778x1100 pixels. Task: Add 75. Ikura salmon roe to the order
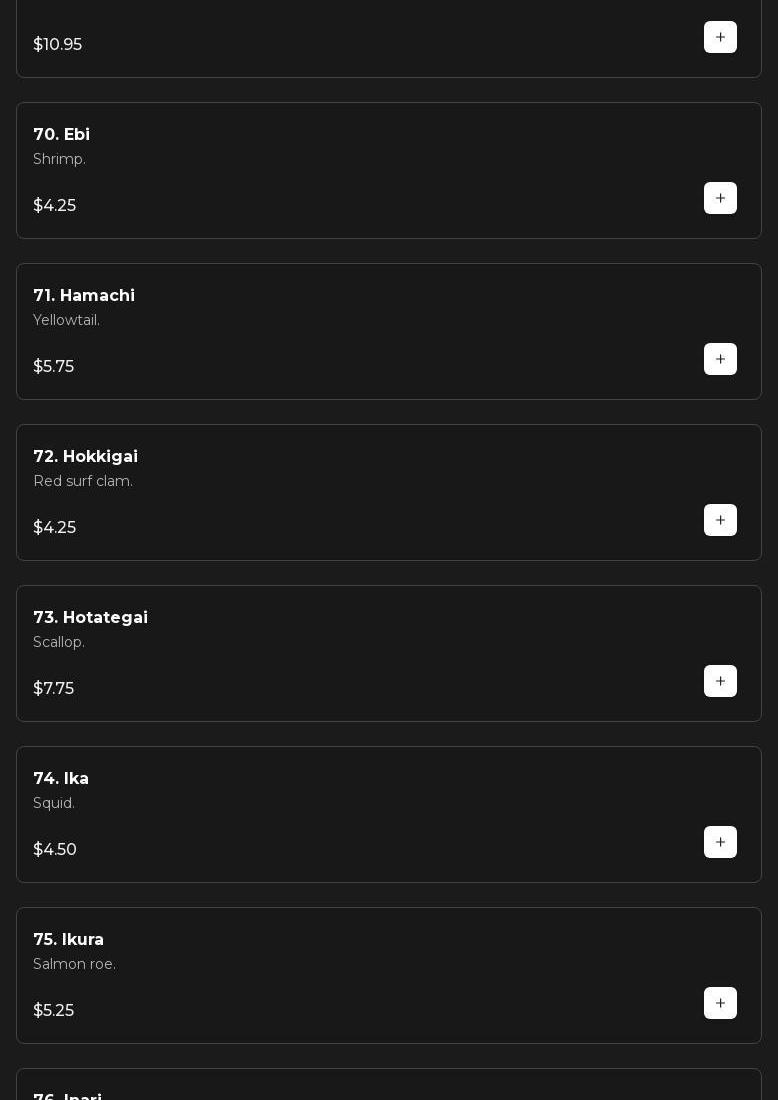coord(720,1003)
